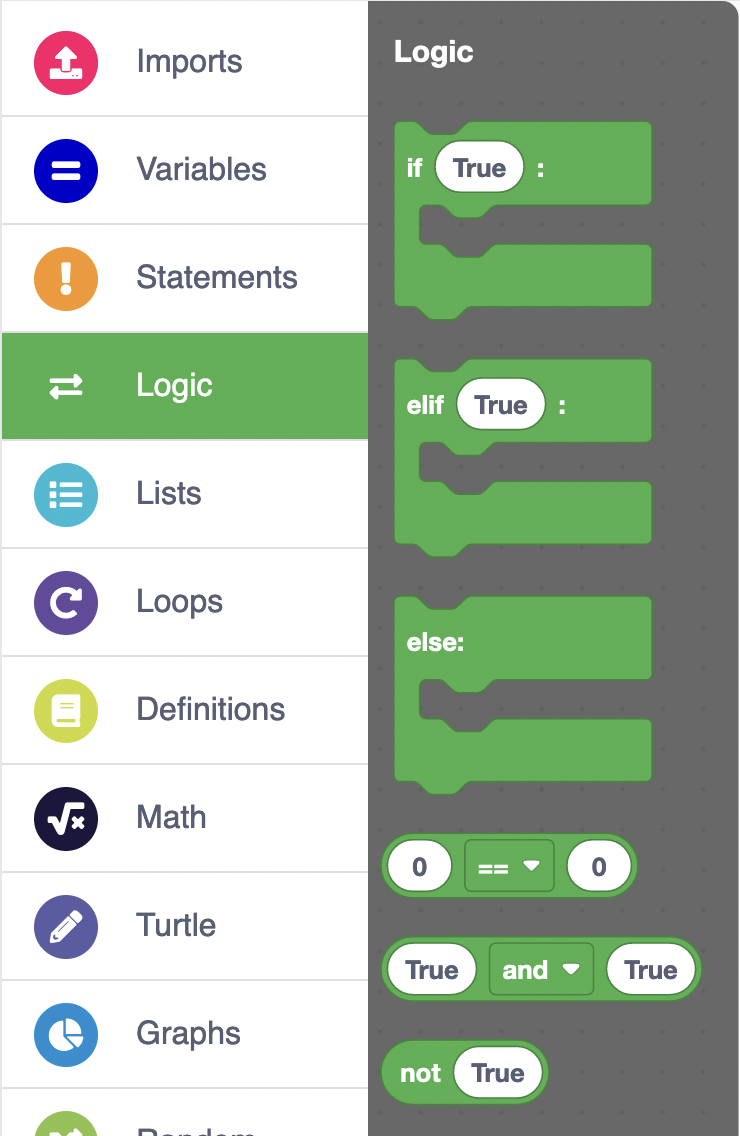Viewport: 740px width, 1136px height.
Task: Open the and operator dropdown
Action: [541, 970]
